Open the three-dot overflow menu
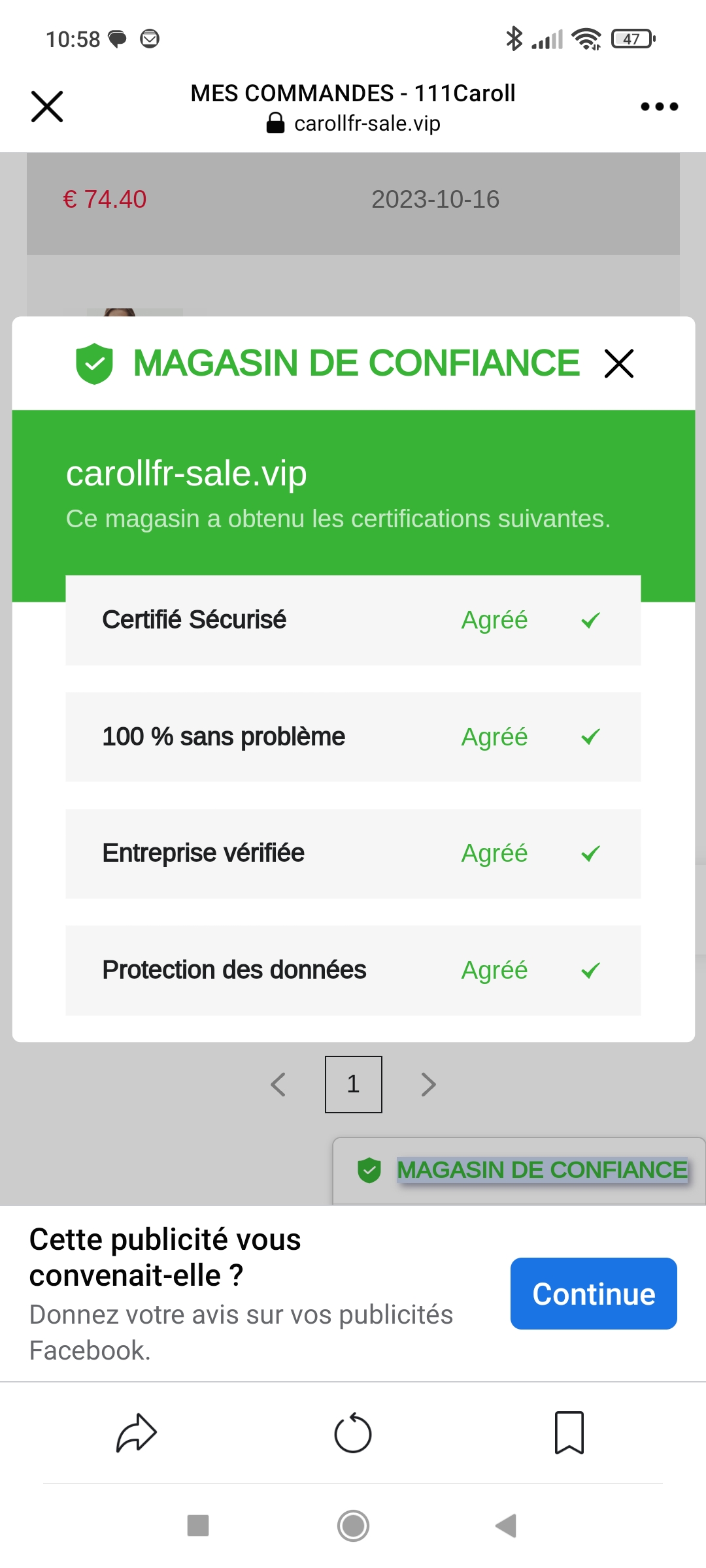 coord(659,106)
